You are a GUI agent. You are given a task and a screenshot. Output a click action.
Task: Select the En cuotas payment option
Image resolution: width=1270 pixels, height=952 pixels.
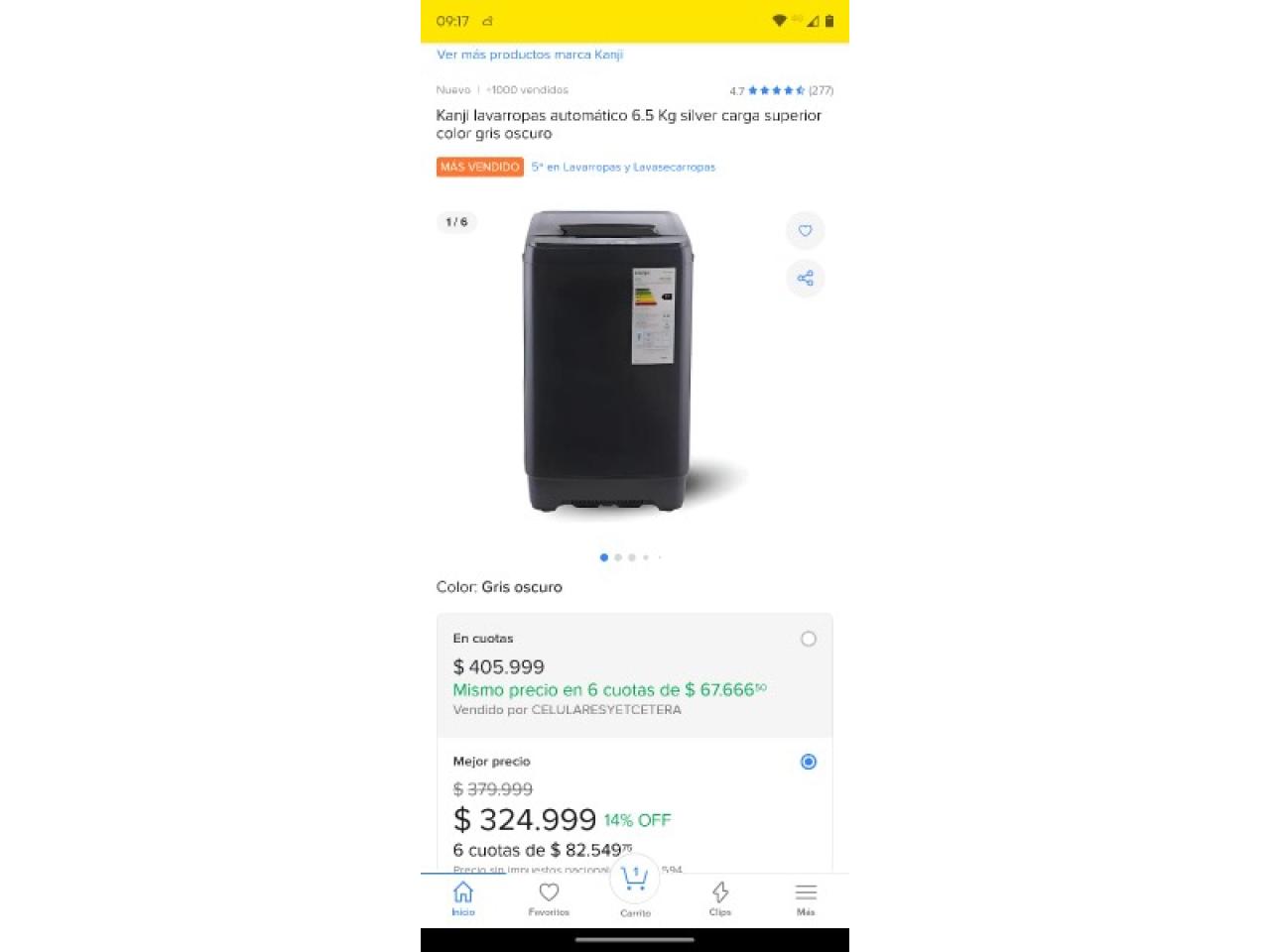808,639
